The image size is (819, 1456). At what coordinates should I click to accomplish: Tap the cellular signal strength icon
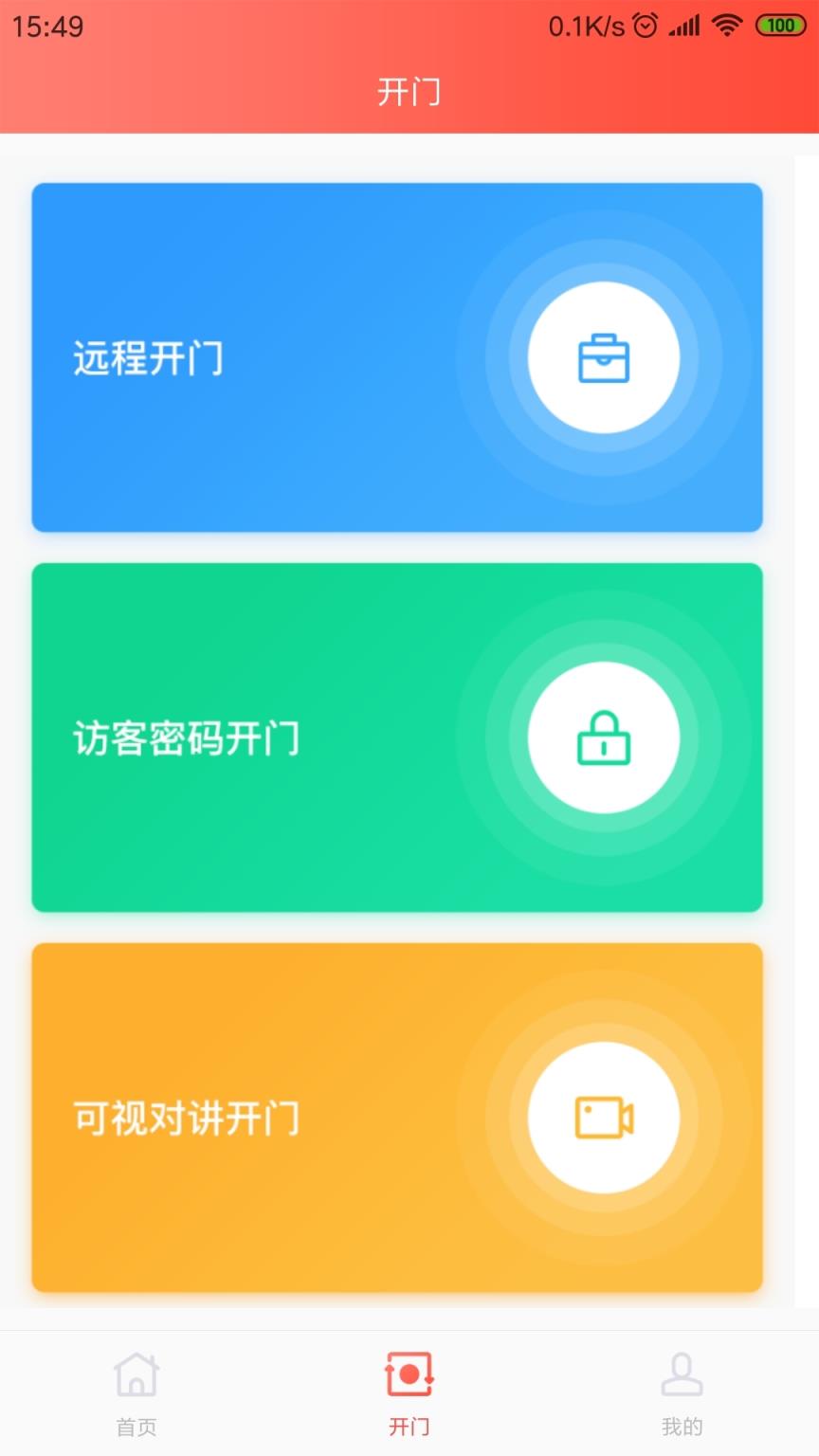[x=684, y=26]
